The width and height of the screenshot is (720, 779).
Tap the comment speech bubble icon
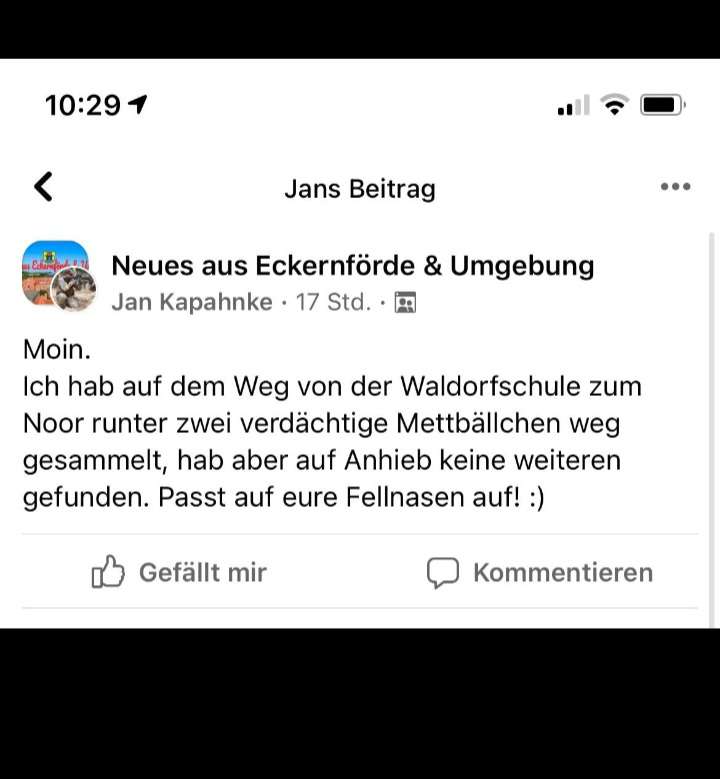pyautogui.click(x=442, y=572)
